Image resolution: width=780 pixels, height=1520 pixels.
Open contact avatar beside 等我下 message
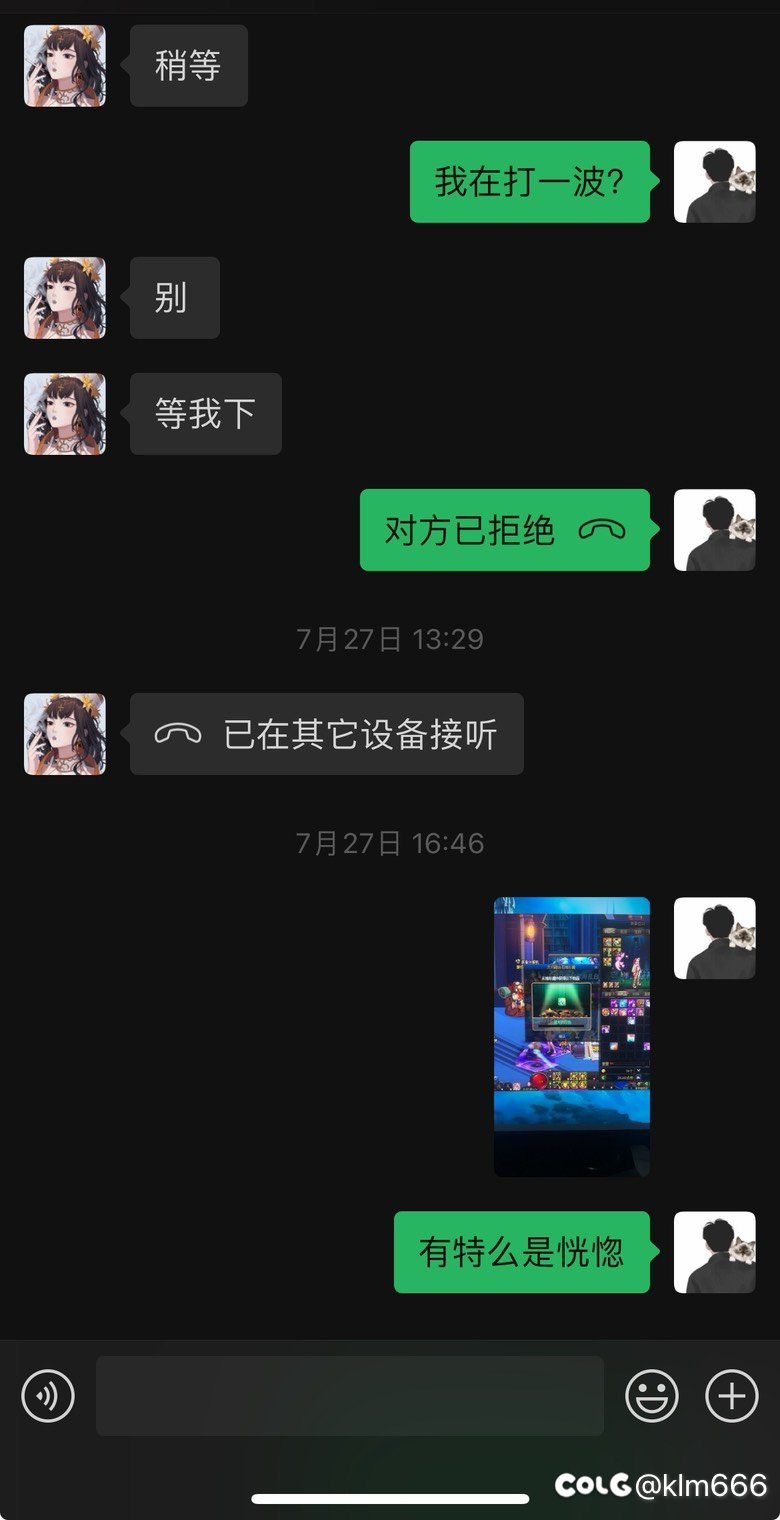(65, 414)
